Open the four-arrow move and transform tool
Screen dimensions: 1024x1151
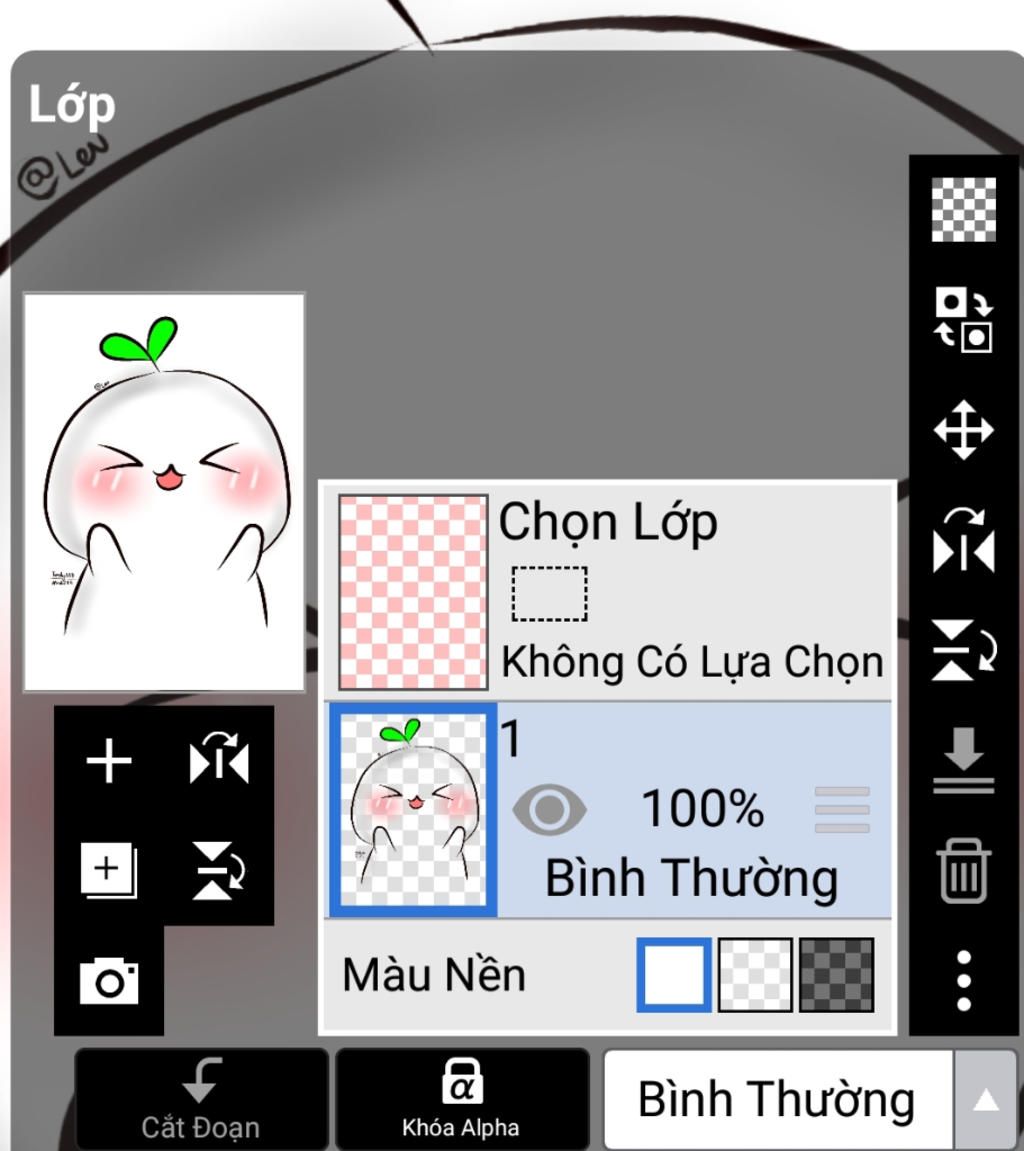tap(963, 430)
